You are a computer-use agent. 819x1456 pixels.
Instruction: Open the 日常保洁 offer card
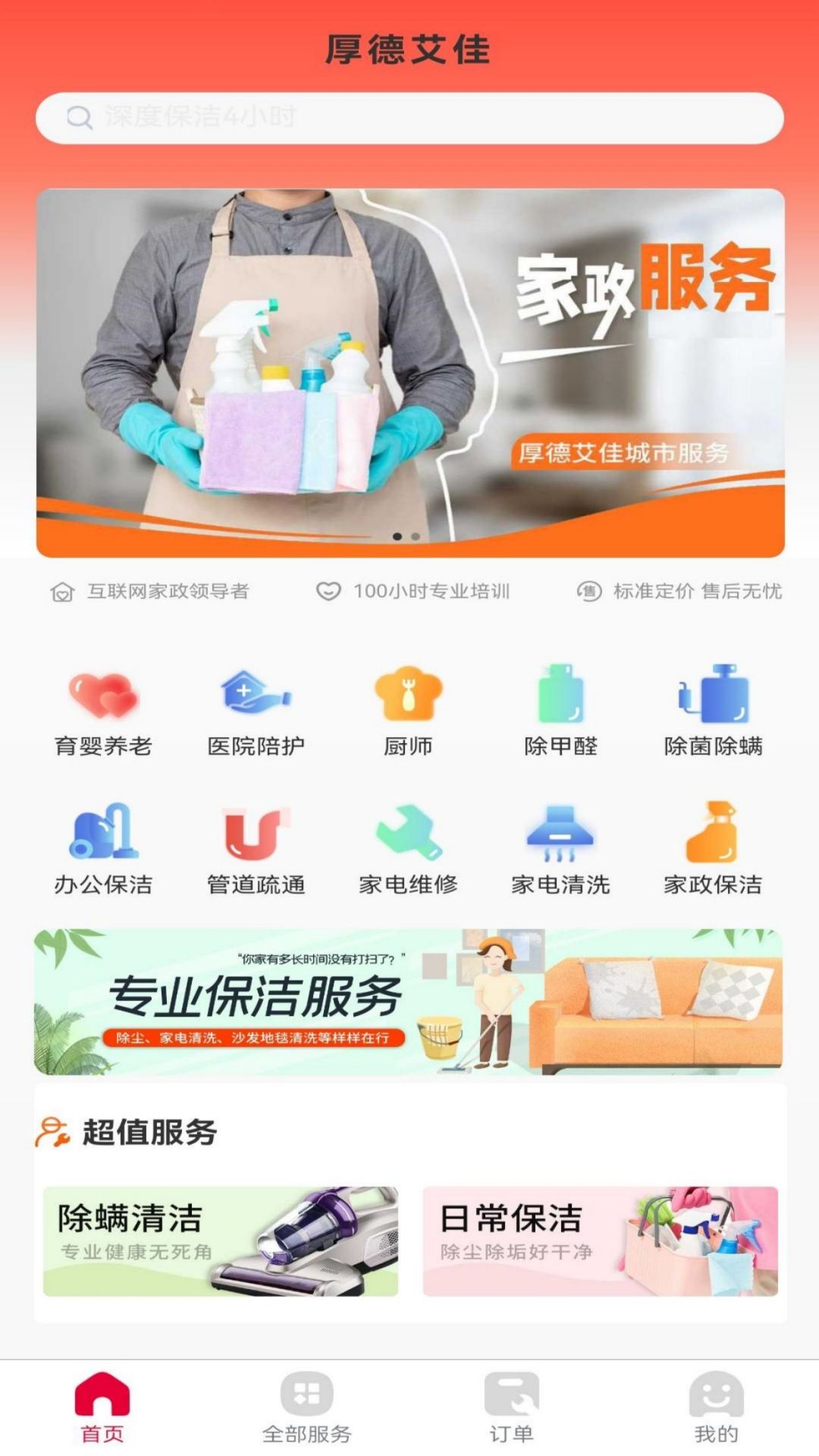pyautogui.click(x=600, y=1241)
